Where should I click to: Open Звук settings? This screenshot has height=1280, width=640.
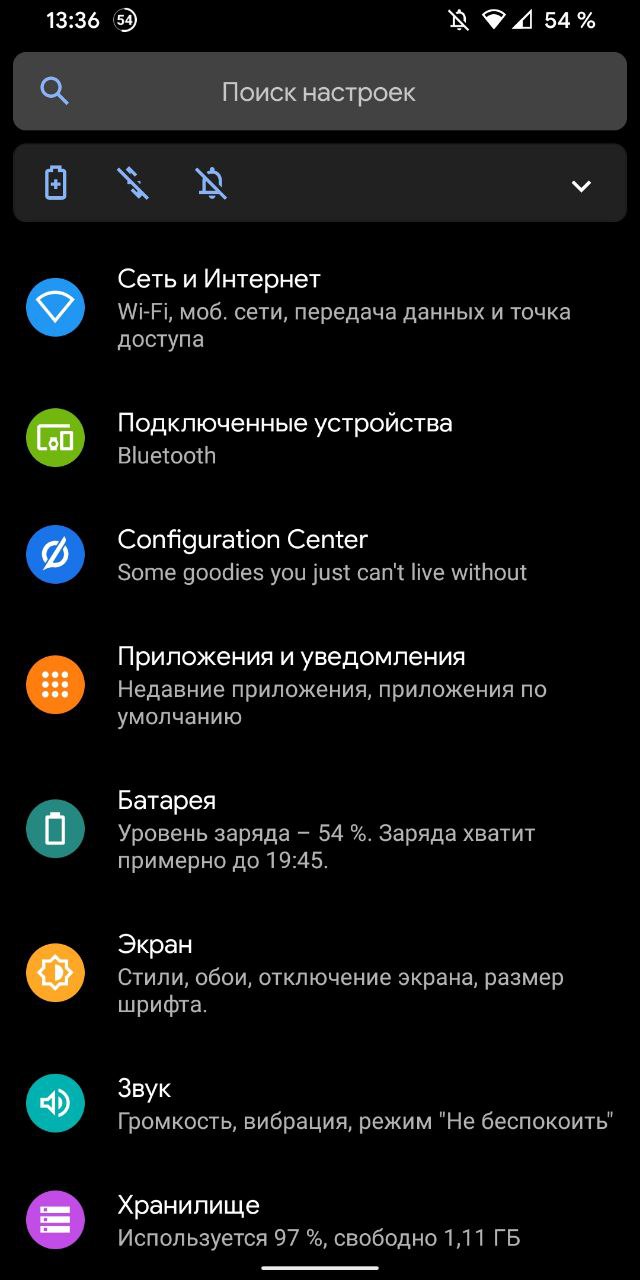click(320, 1103)
